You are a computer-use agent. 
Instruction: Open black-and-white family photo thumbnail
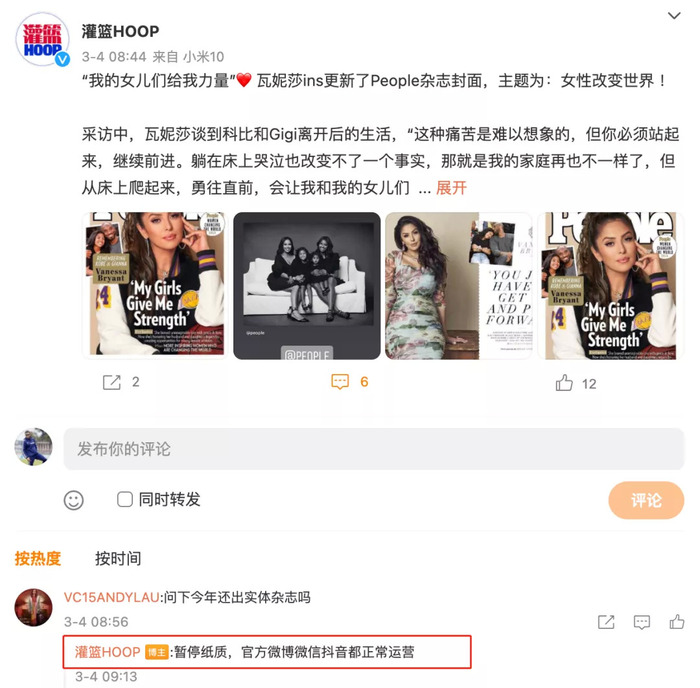pos(306,285)
